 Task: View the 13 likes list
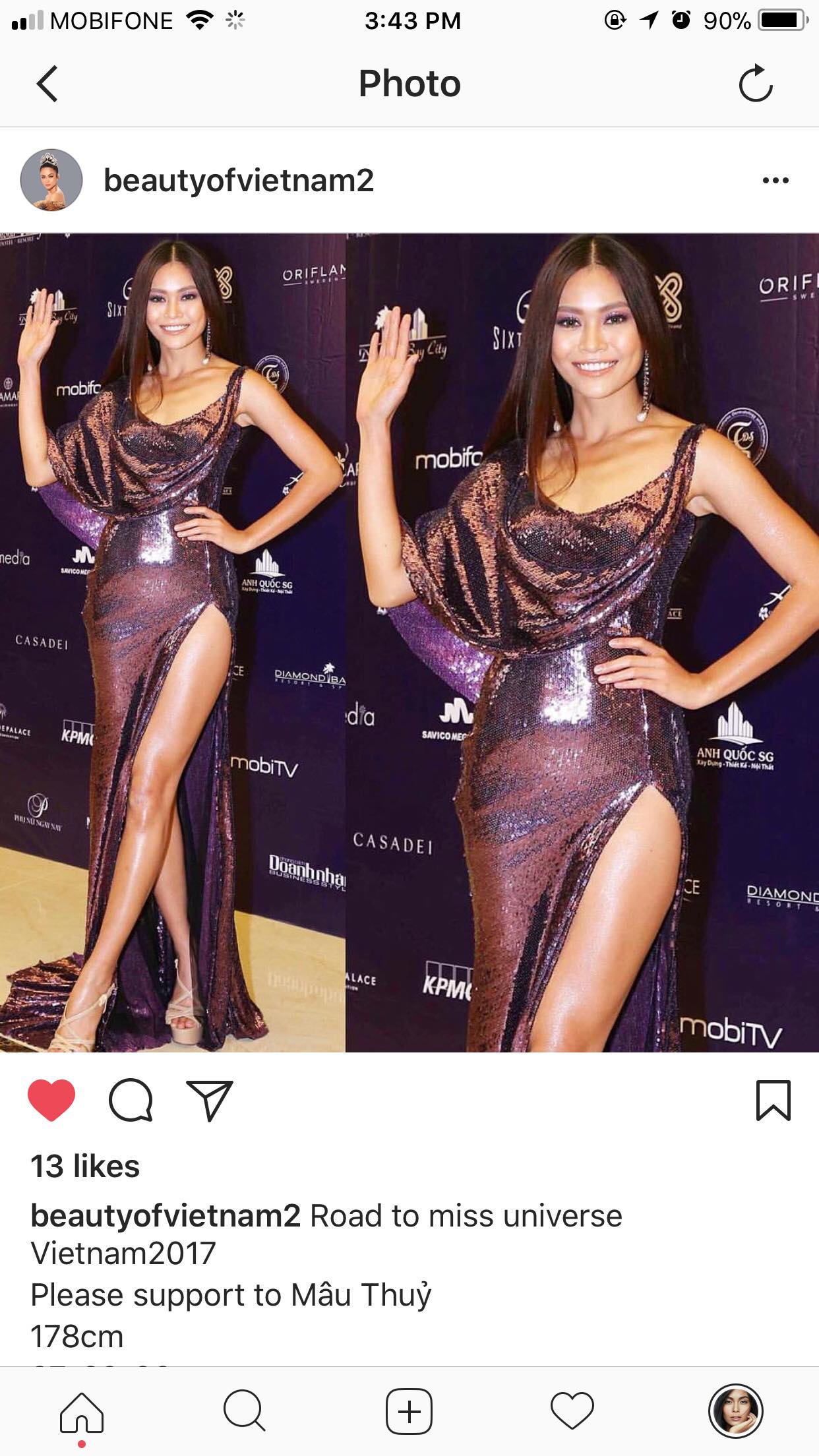point(85,1167)
